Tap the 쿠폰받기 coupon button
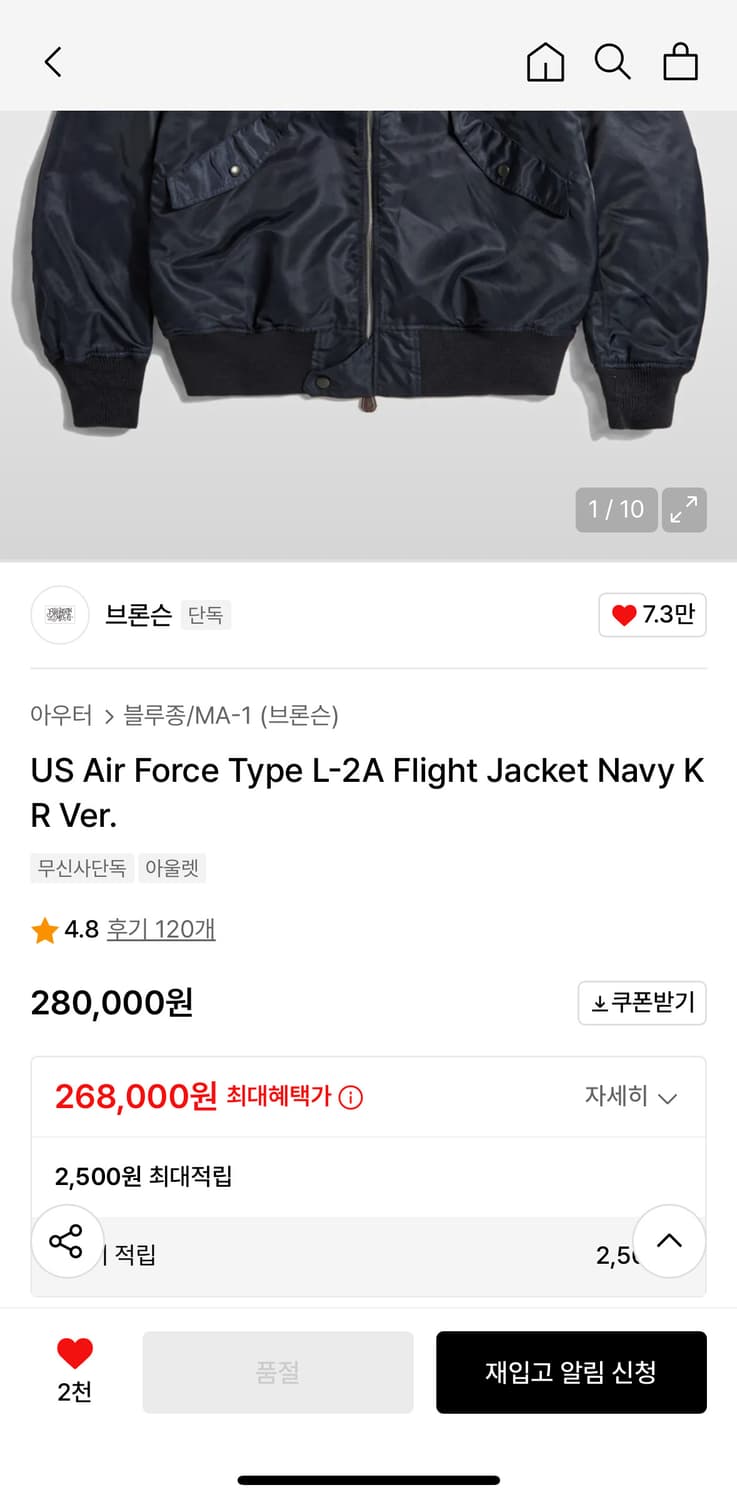 point(642,1003)
